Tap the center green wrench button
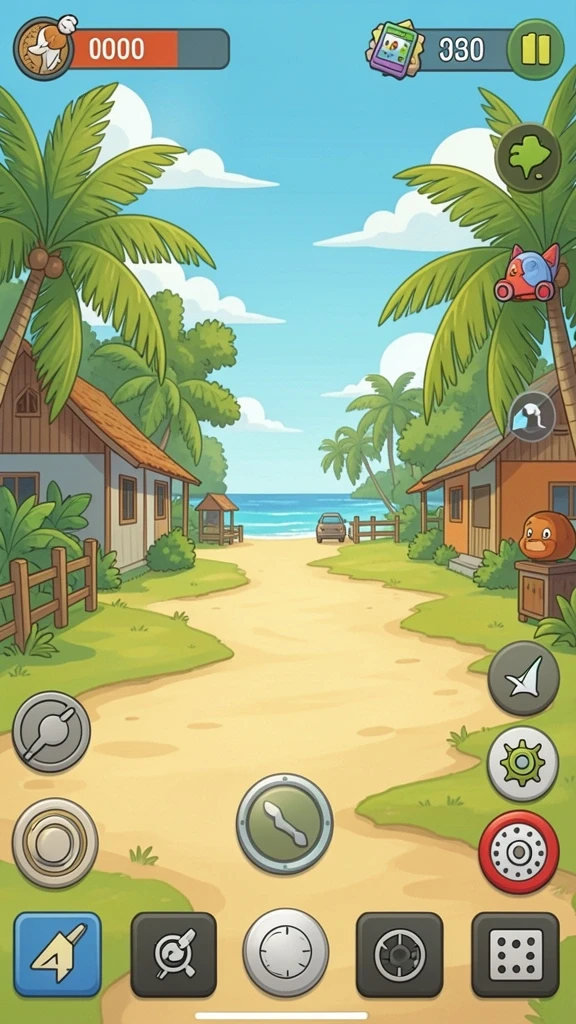Viewport: 576px width, 1024px height. 285,824
